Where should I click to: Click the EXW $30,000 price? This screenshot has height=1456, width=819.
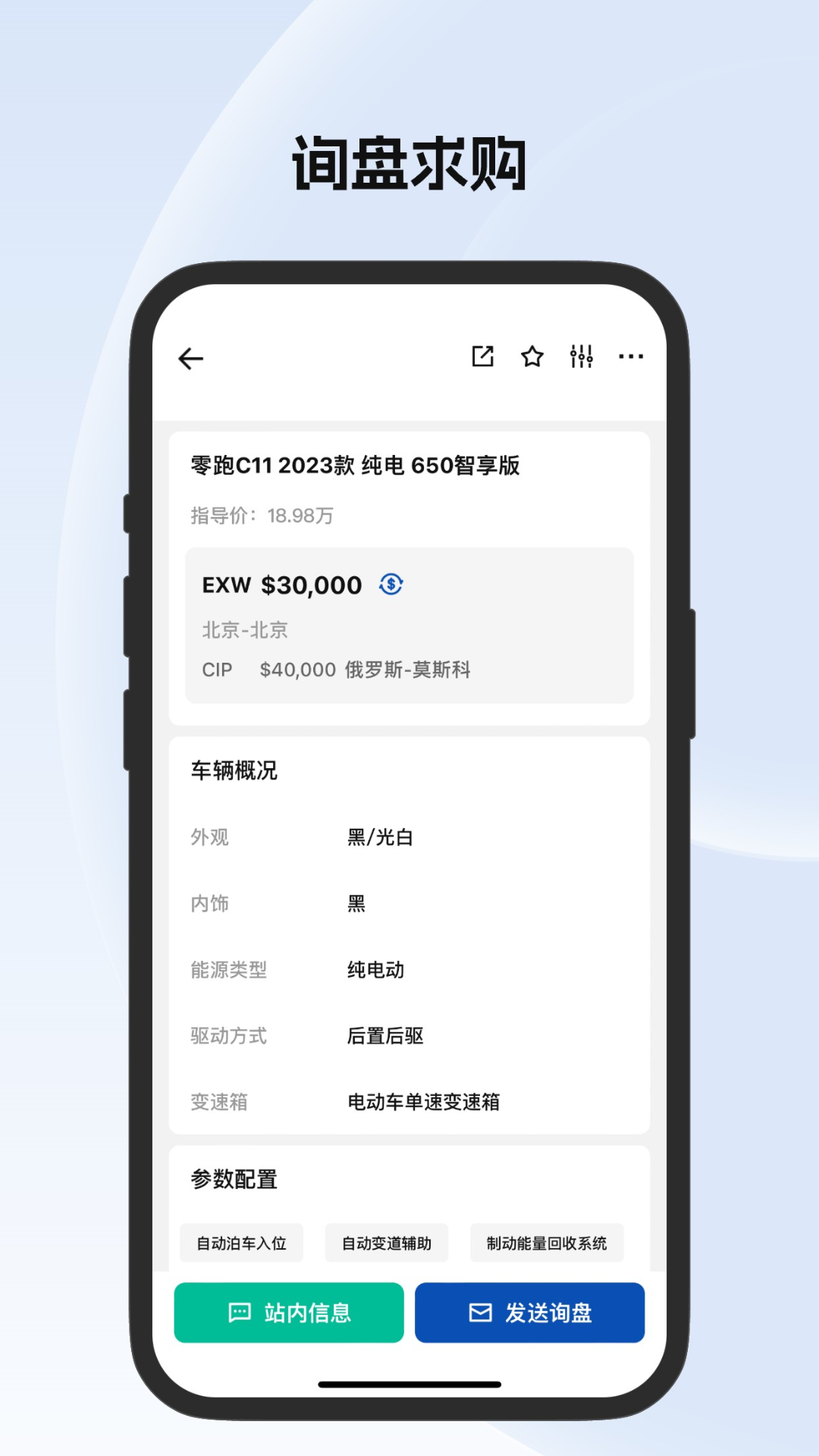pos(281,585)
